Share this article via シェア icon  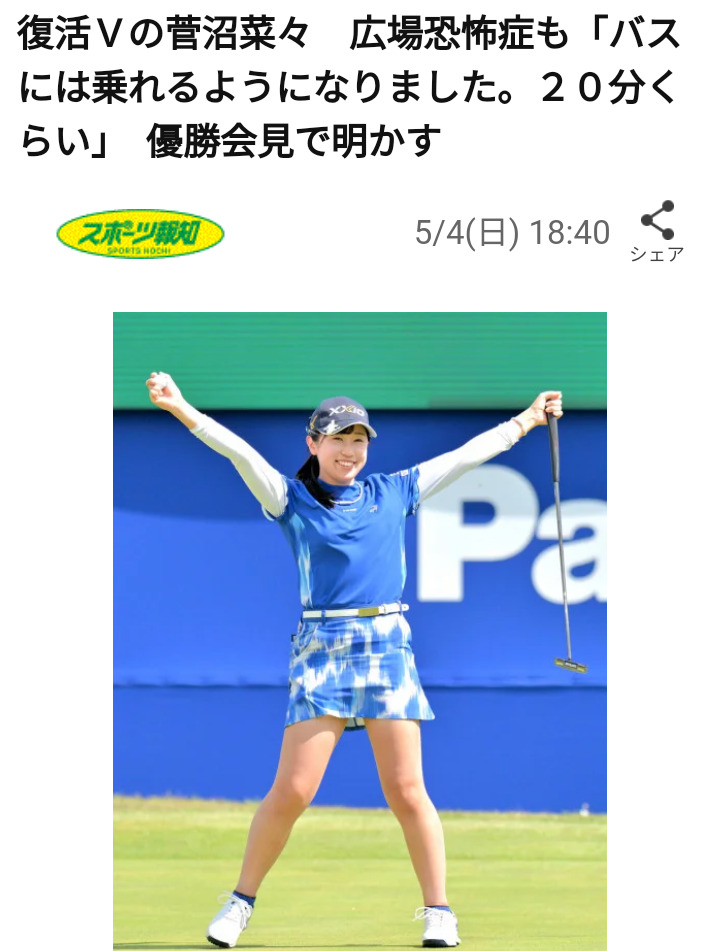coord(657,229)
